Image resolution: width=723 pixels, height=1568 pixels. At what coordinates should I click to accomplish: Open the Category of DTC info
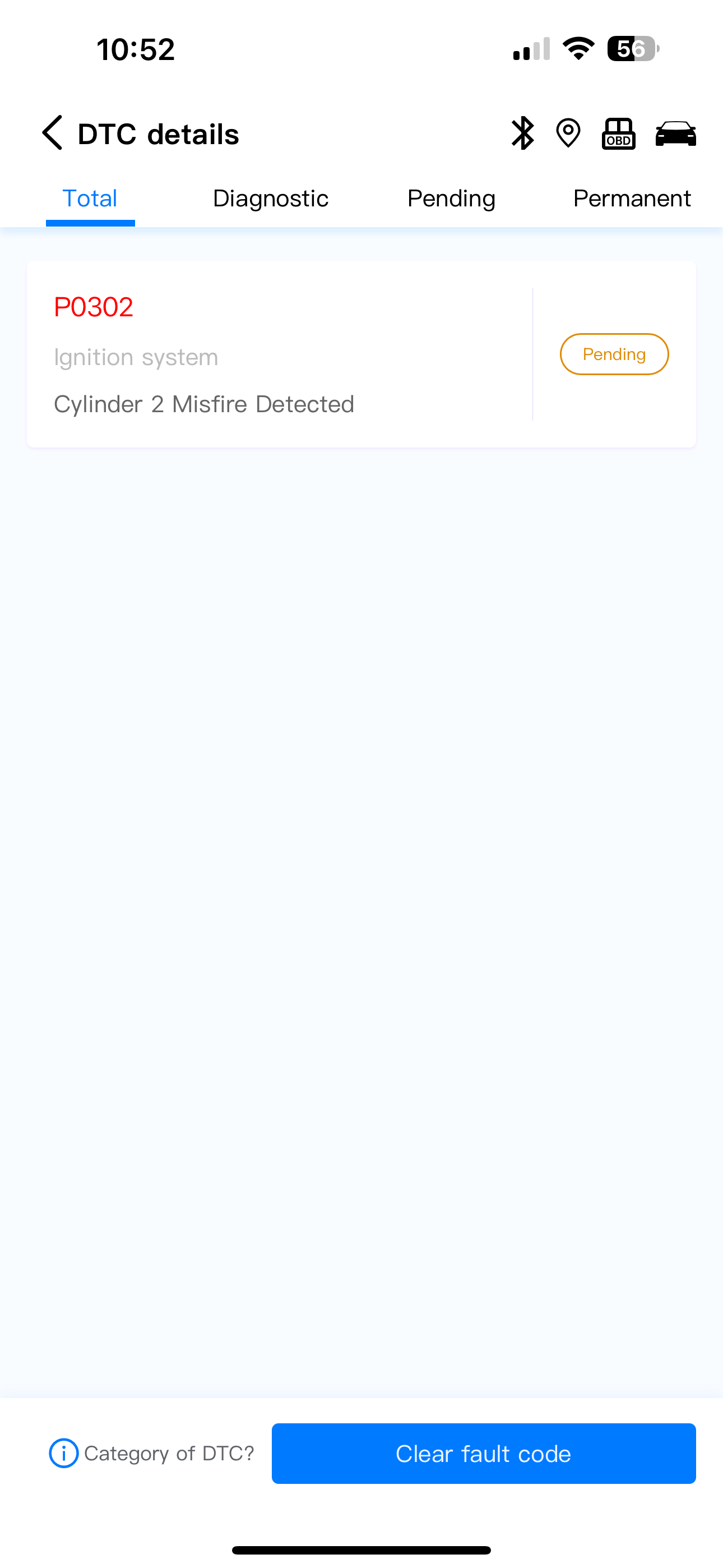[x=151, y=1454]
